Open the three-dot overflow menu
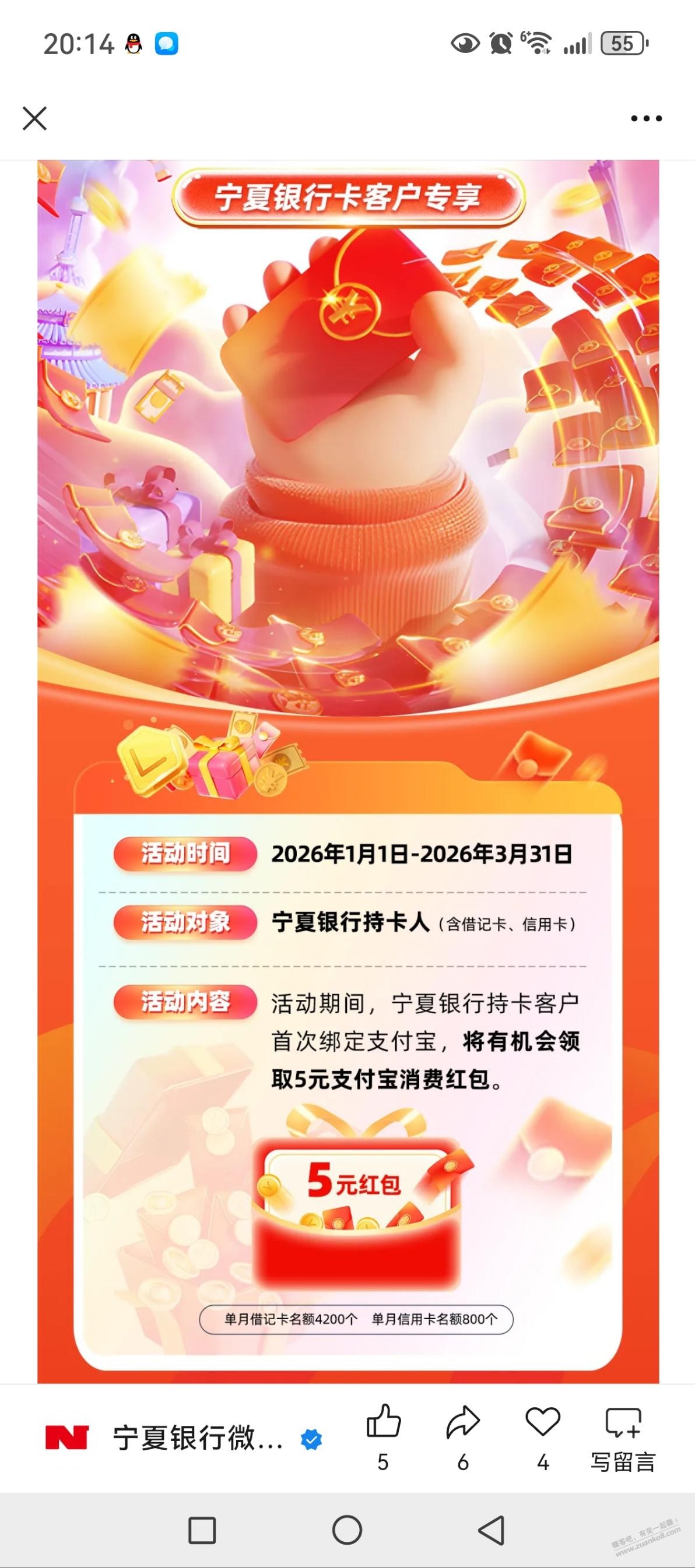 (646, 119)
